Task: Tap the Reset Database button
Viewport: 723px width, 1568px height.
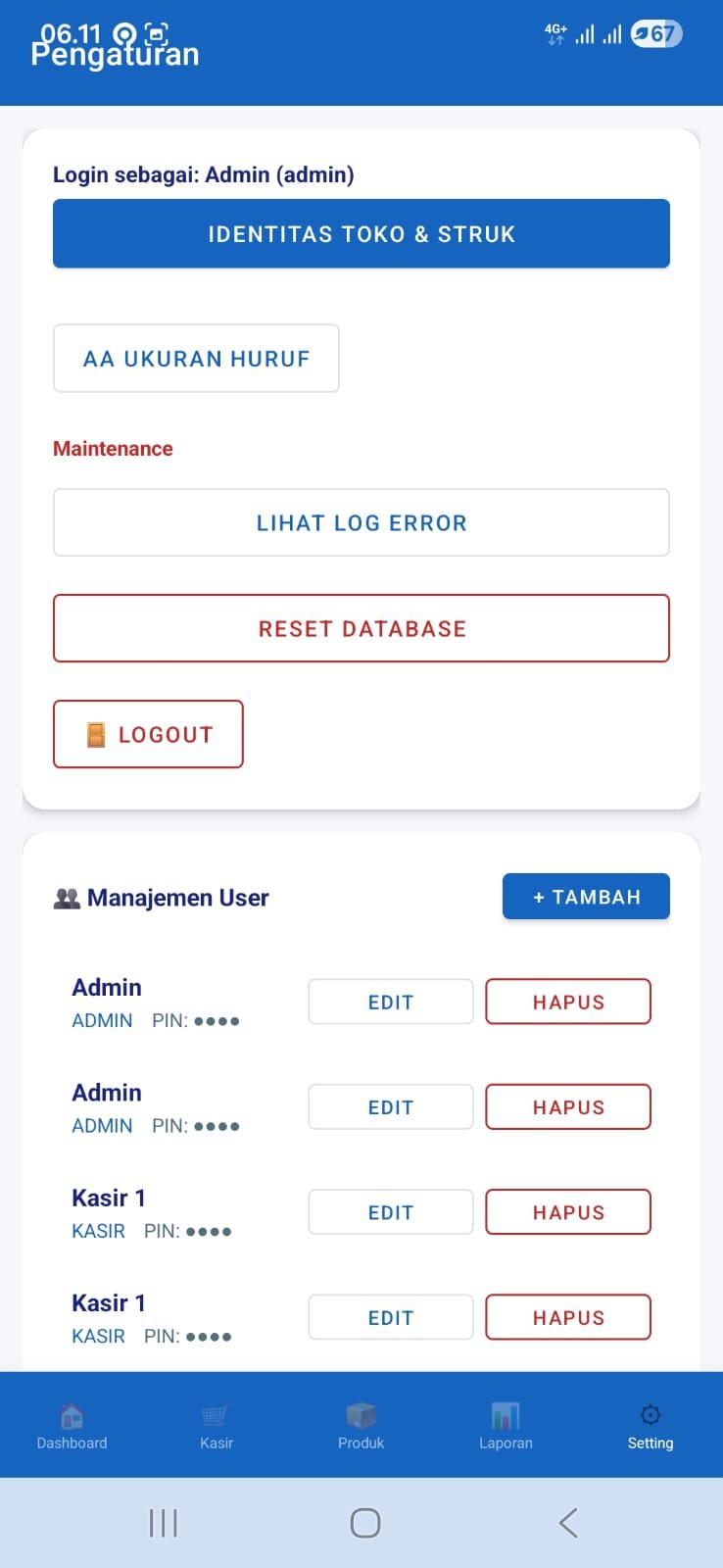Action: click(x=361, y=629)
